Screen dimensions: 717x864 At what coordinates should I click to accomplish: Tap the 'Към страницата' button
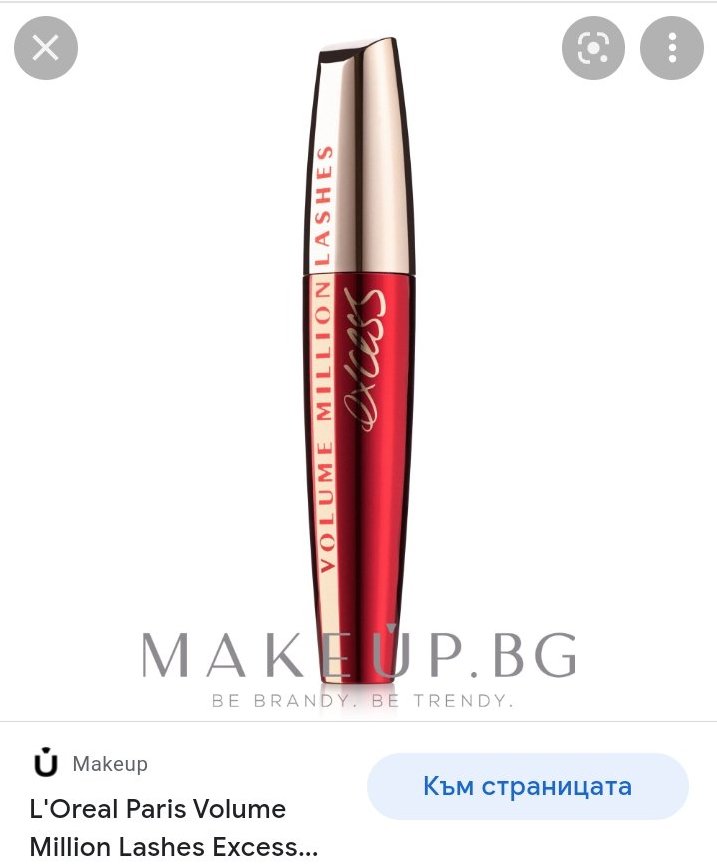click(528, 786)
